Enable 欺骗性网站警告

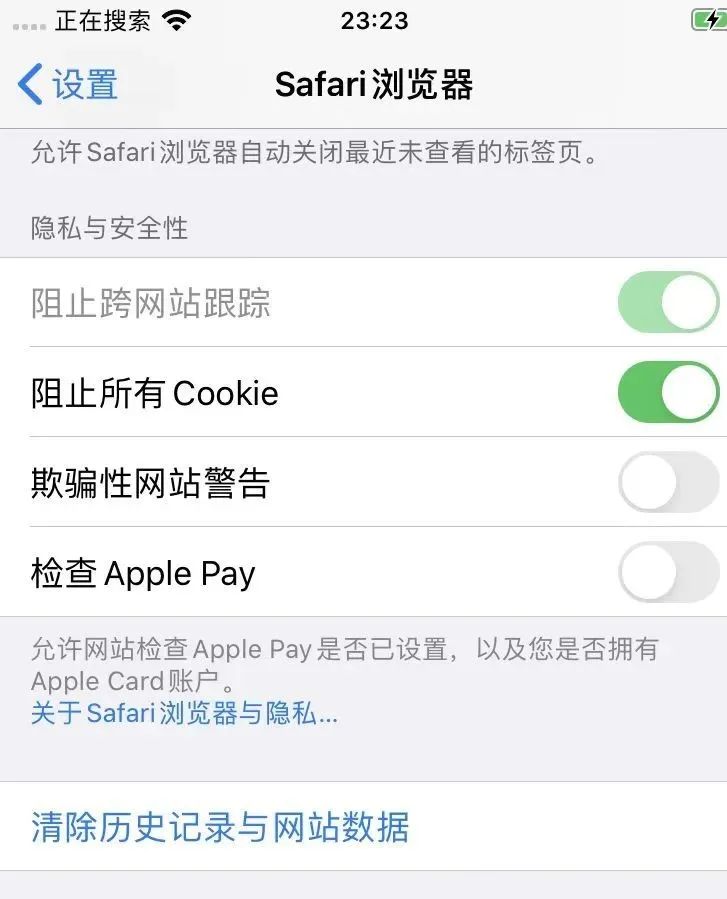[x=666, y=483]
